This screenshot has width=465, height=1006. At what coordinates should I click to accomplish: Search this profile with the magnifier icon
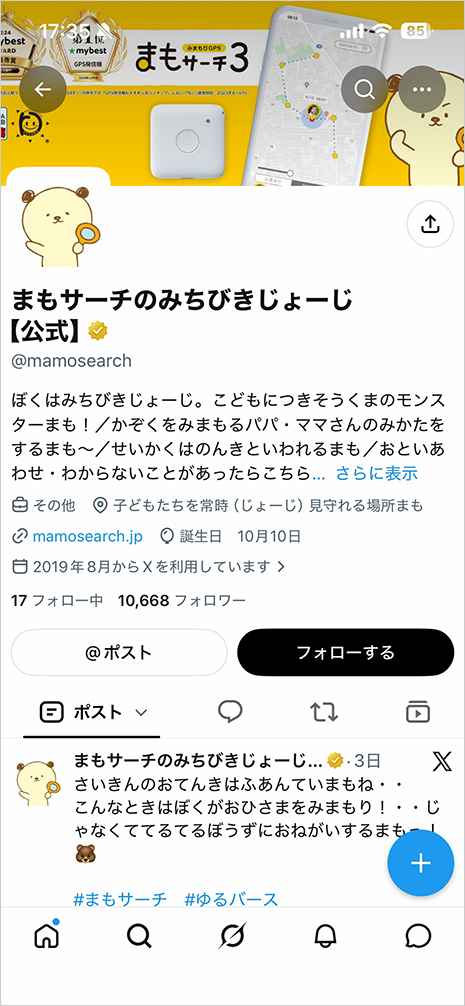pyautogui.click(x=364, y=89)
